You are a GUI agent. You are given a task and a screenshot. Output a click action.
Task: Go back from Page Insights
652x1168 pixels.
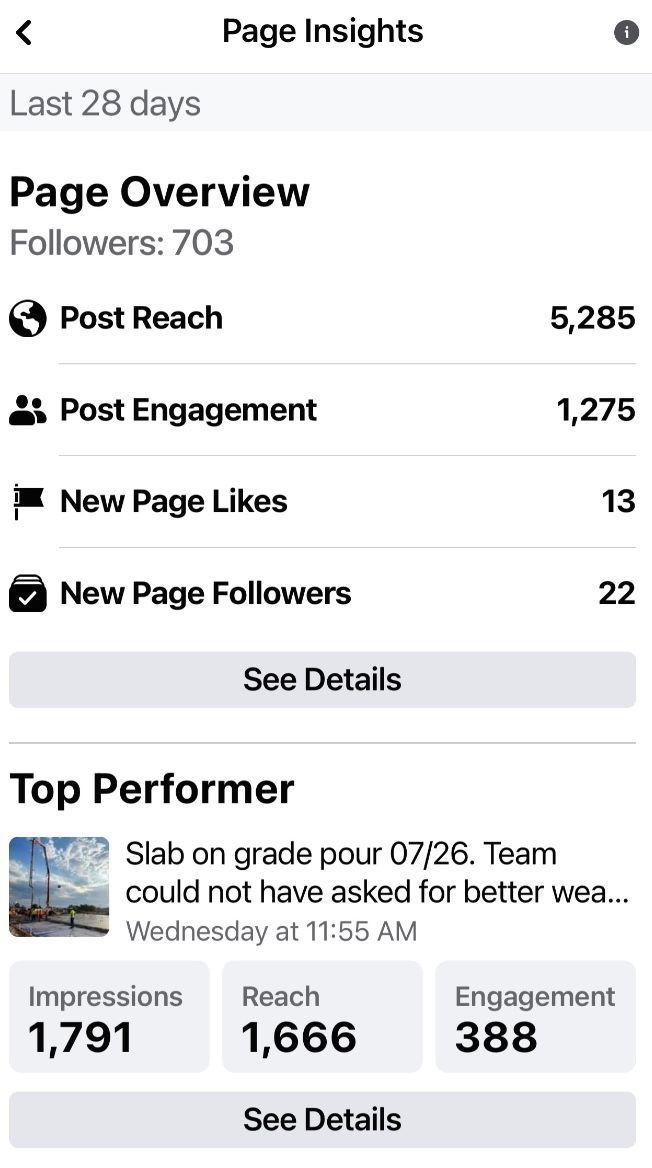click(25, 33)
